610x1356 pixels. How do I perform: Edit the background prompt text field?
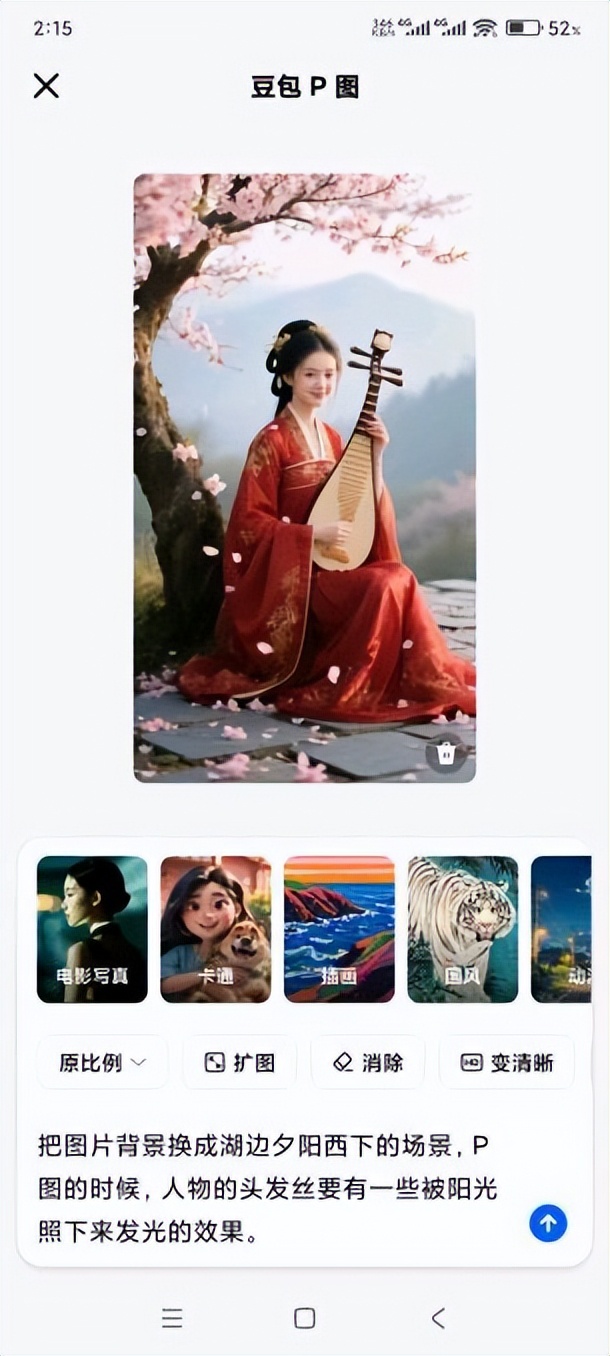tap(270, 1188)
